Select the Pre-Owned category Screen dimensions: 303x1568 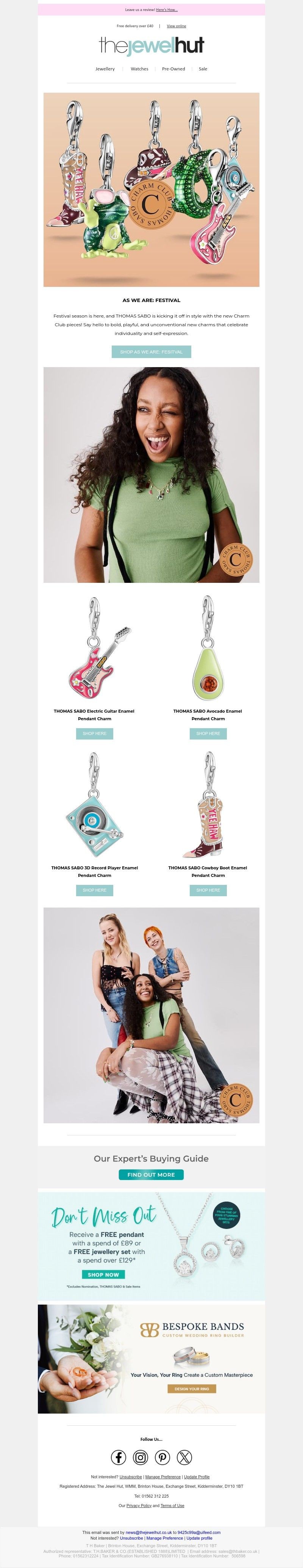[x=173, y=69]
